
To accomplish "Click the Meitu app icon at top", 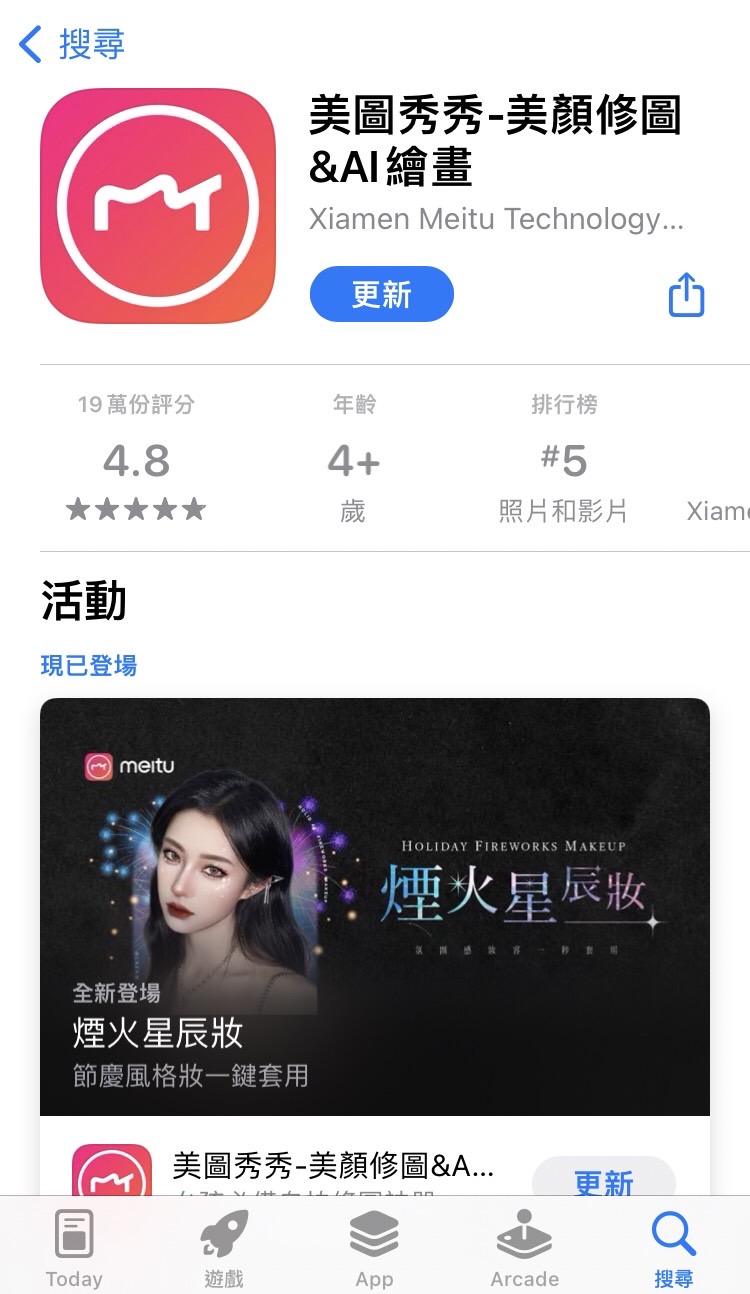I will (158, 203).
